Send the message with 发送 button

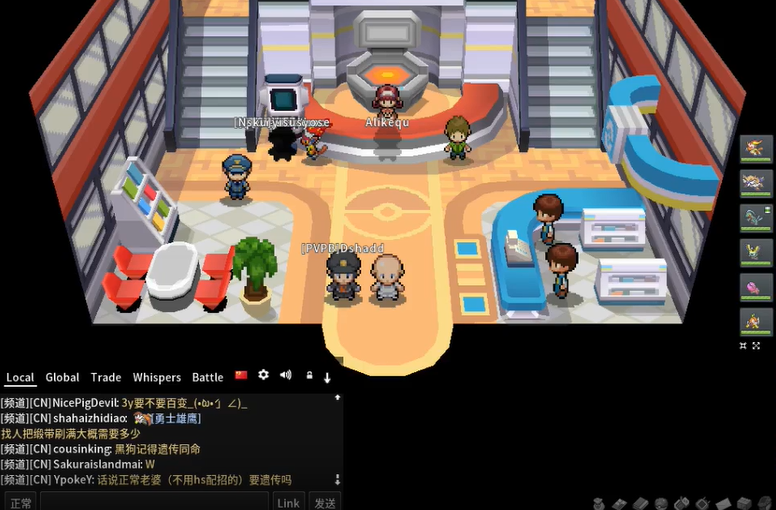325,502
